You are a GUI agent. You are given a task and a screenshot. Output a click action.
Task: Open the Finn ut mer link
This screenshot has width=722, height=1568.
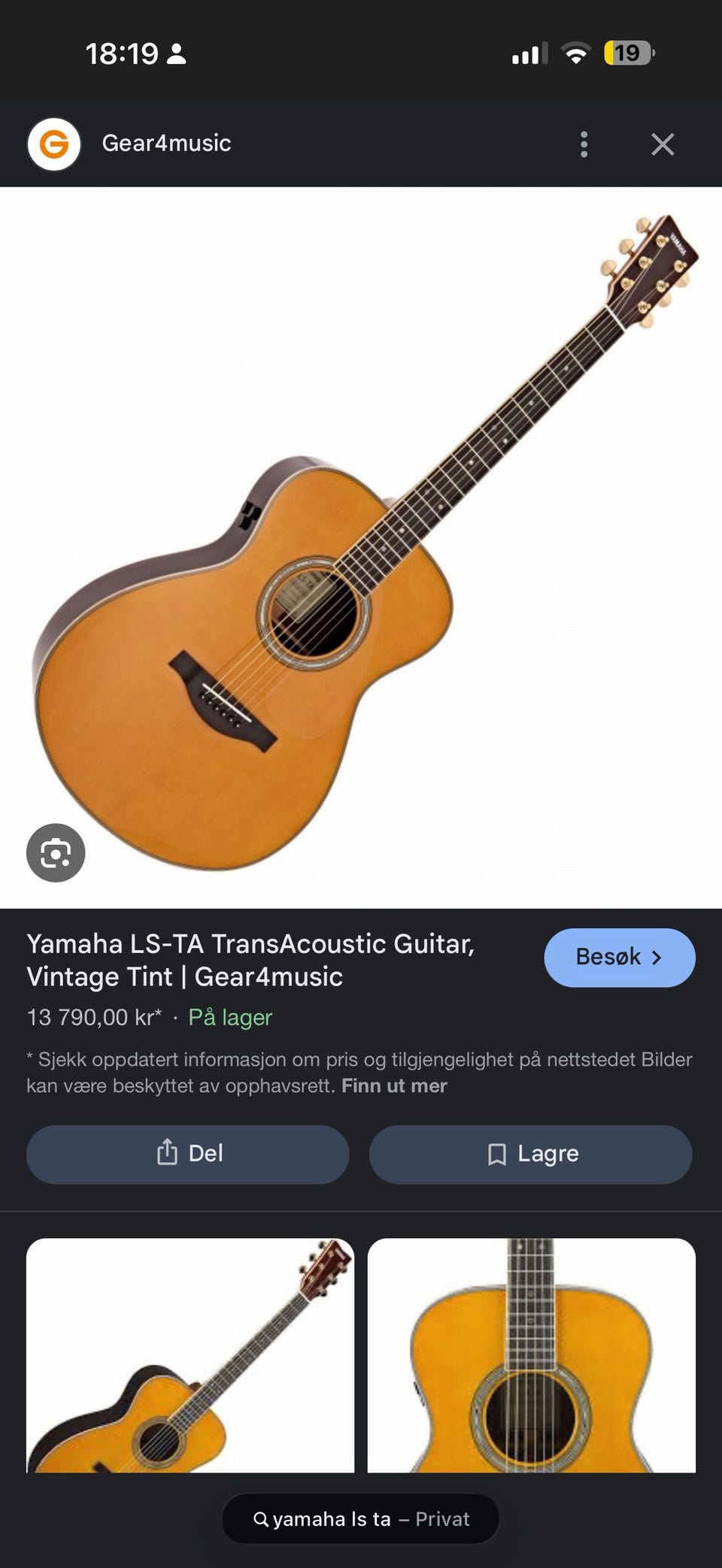pyautogui.click(x=394, y=1085)
